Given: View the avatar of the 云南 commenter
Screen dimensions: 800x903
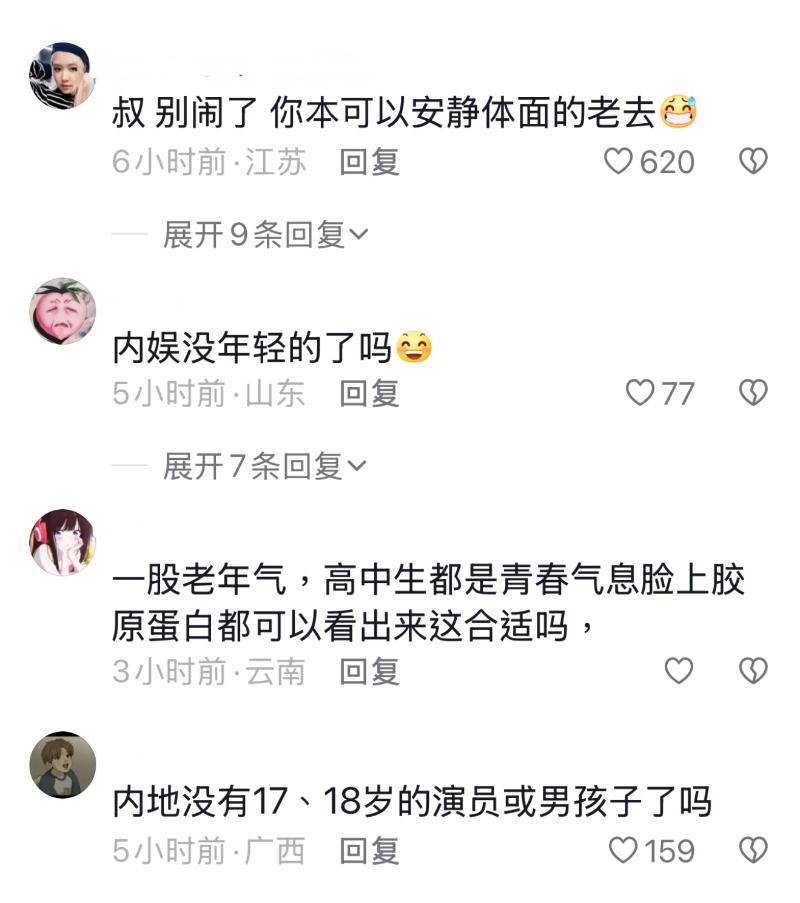Looking at the screenshot, I should tap(62, 543).
